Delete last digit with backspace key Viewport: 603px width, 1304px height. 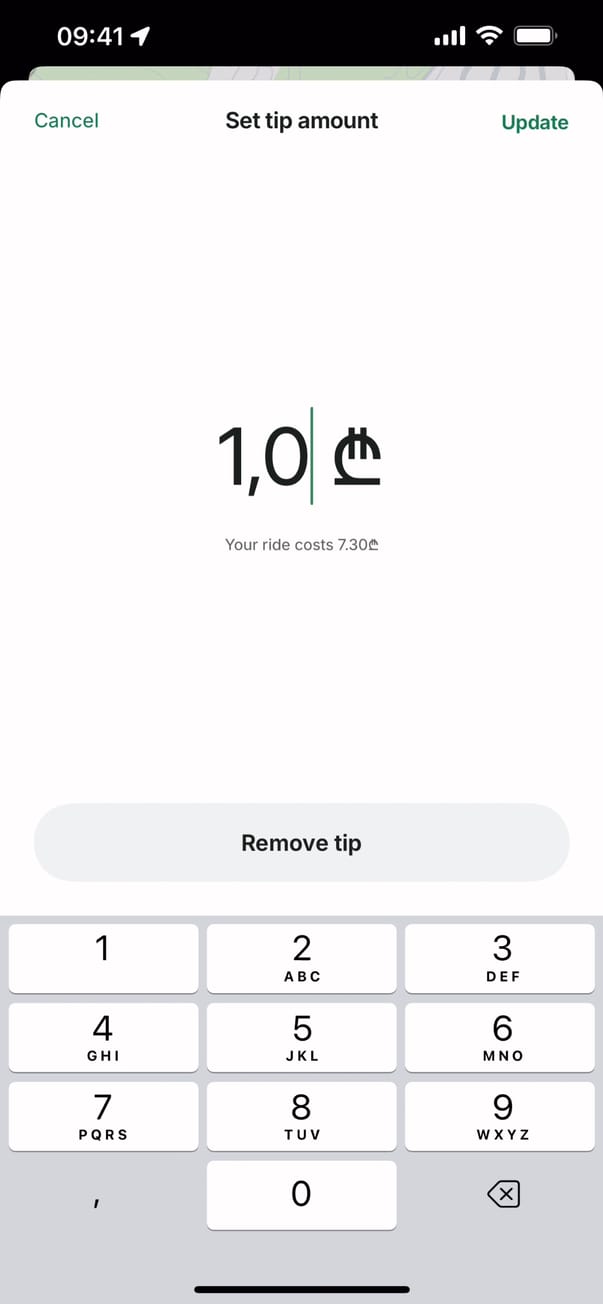tap(502, 1194)
